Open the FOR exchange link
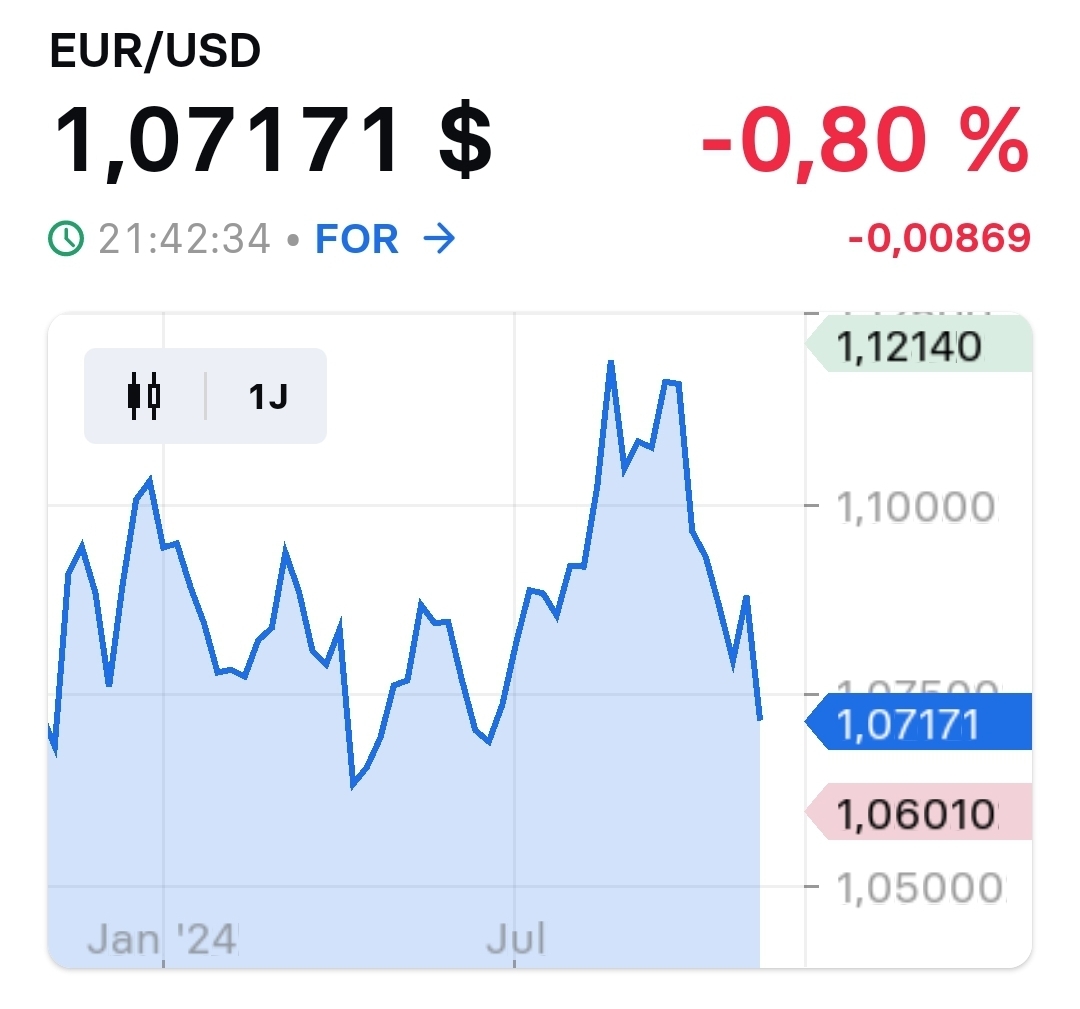The width and height of the screenshot is (1080, 1009). 385,240
